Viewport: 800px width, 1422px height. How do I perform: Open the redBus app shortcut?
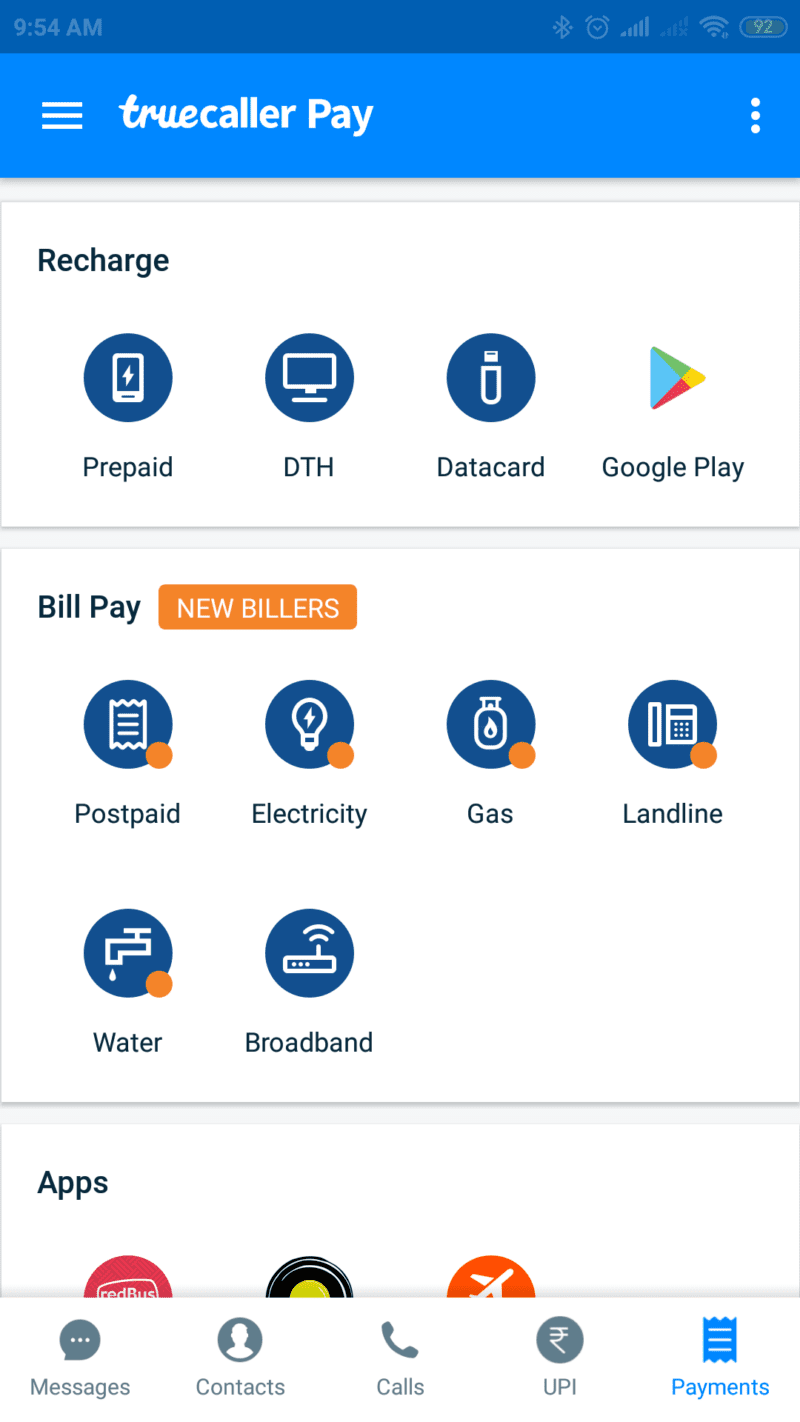[128, 1277]
